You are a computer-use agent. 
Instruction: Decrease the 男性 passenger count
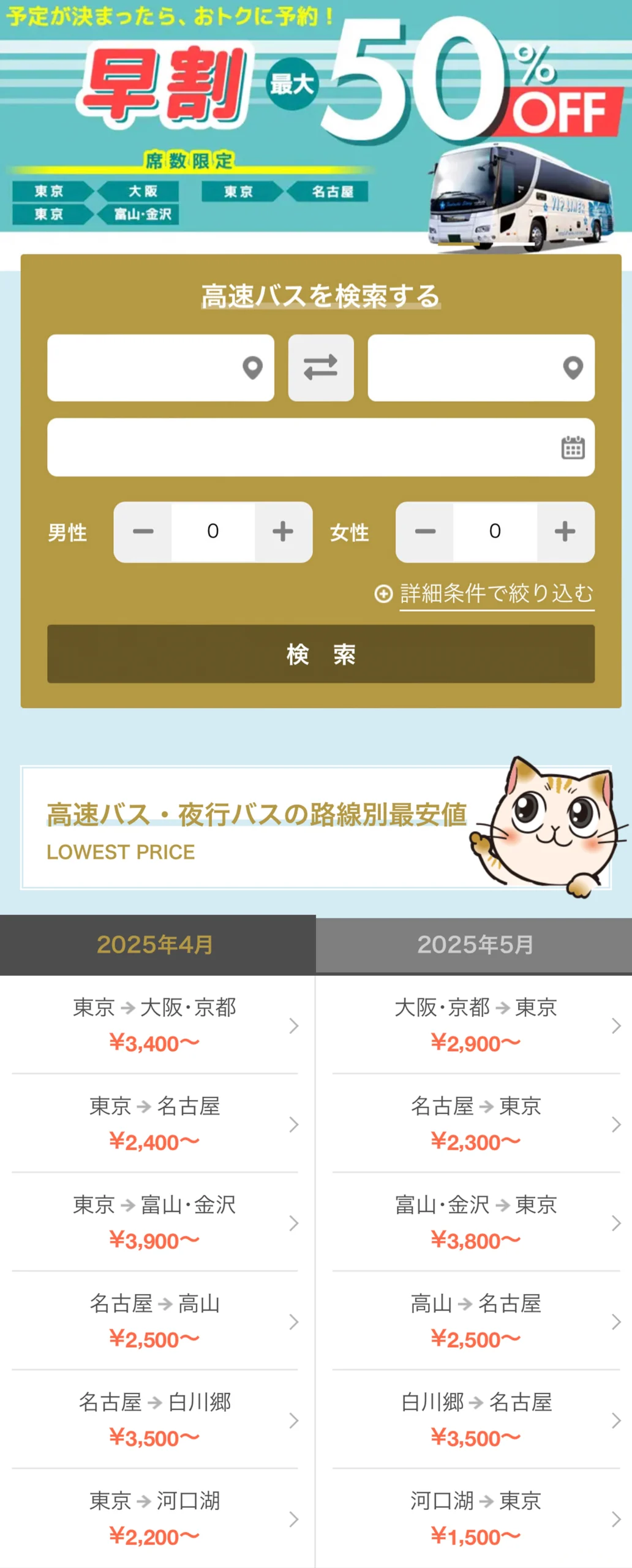143,532
